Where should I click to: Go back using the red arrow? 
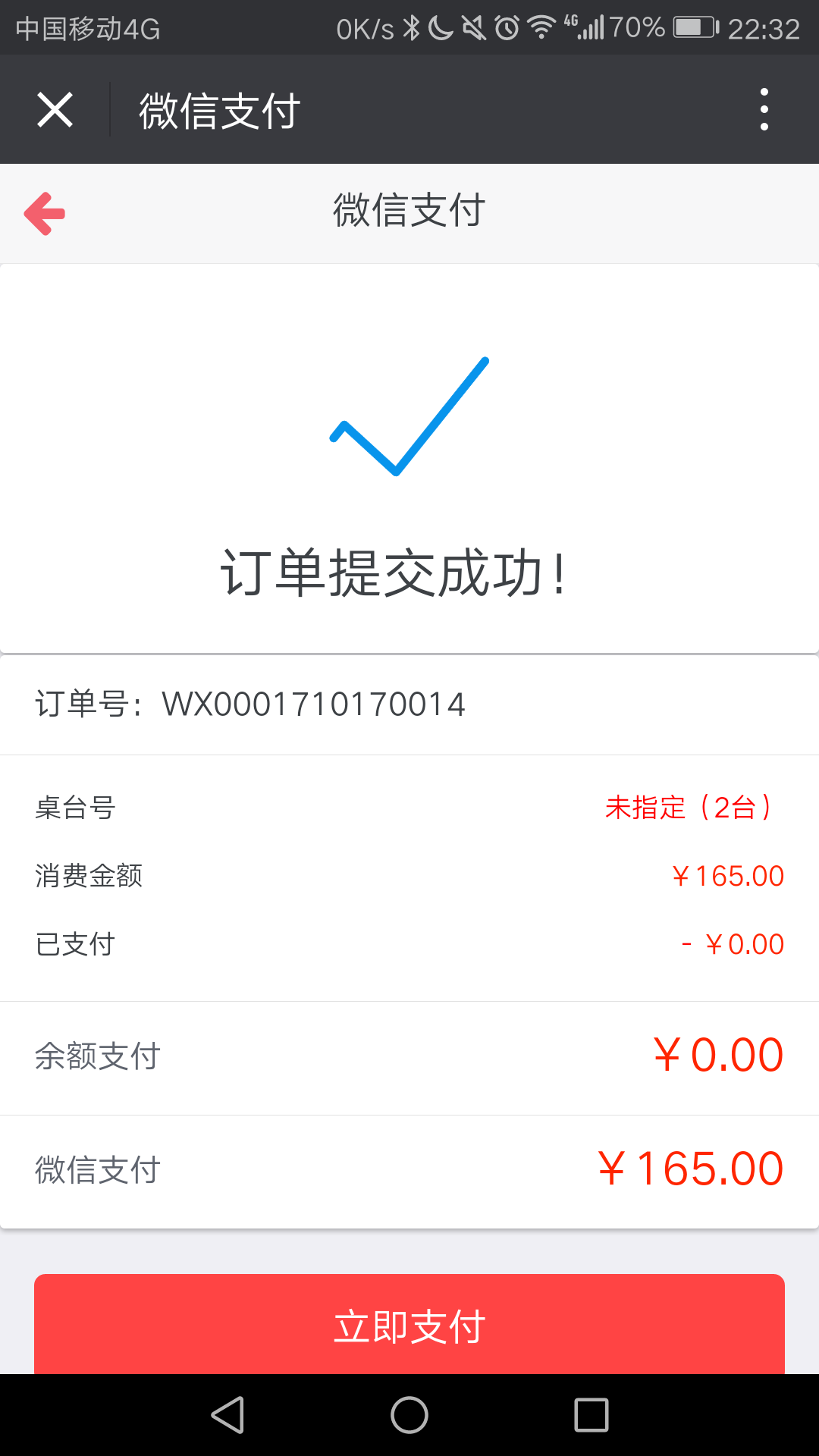45,213
